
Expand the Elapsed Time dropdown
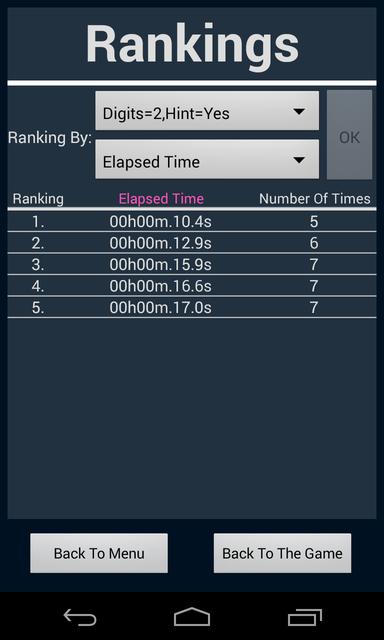(x=207, y=159)
